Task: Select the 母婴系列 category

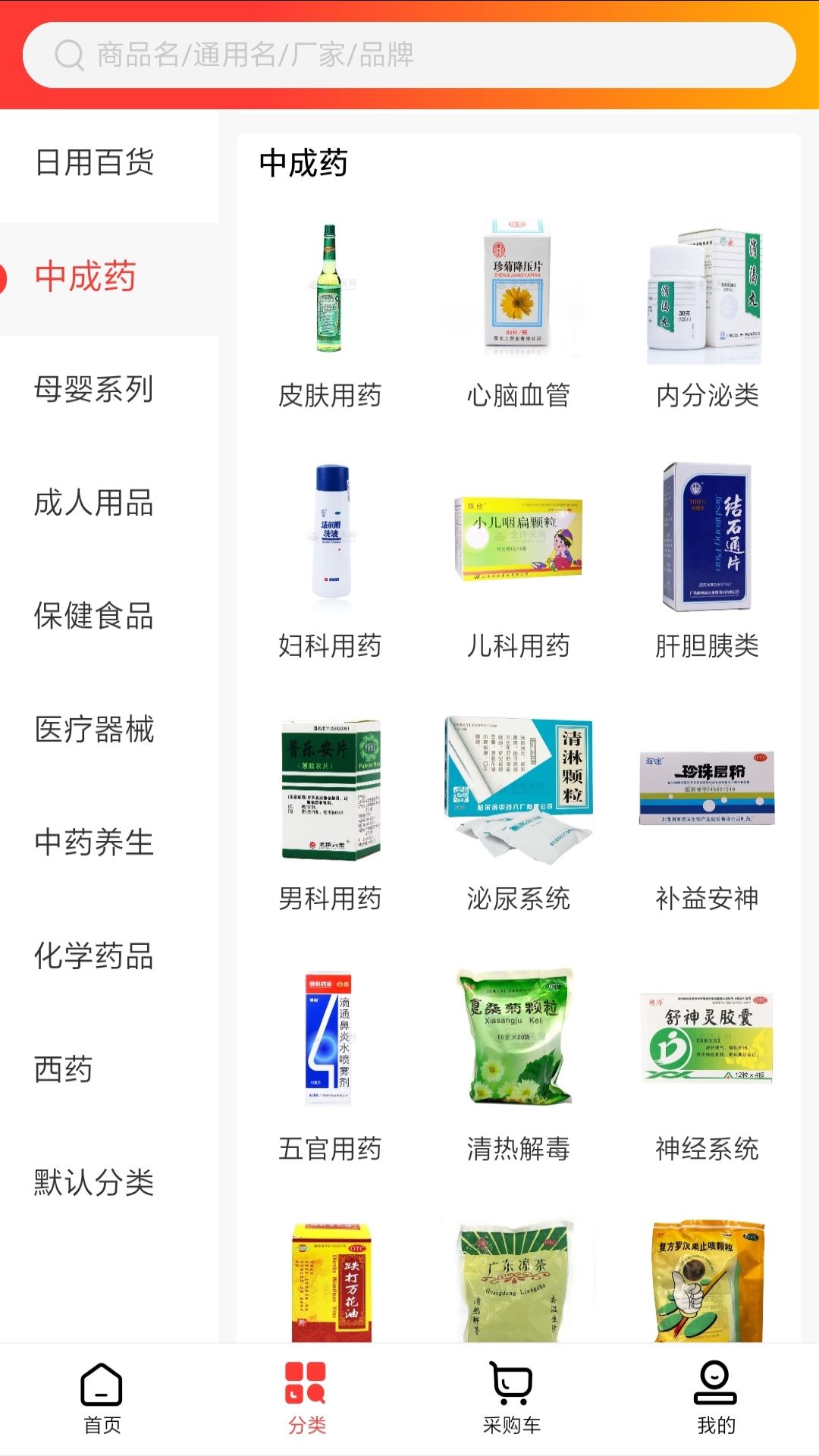Action: click(x=94, y=389)
